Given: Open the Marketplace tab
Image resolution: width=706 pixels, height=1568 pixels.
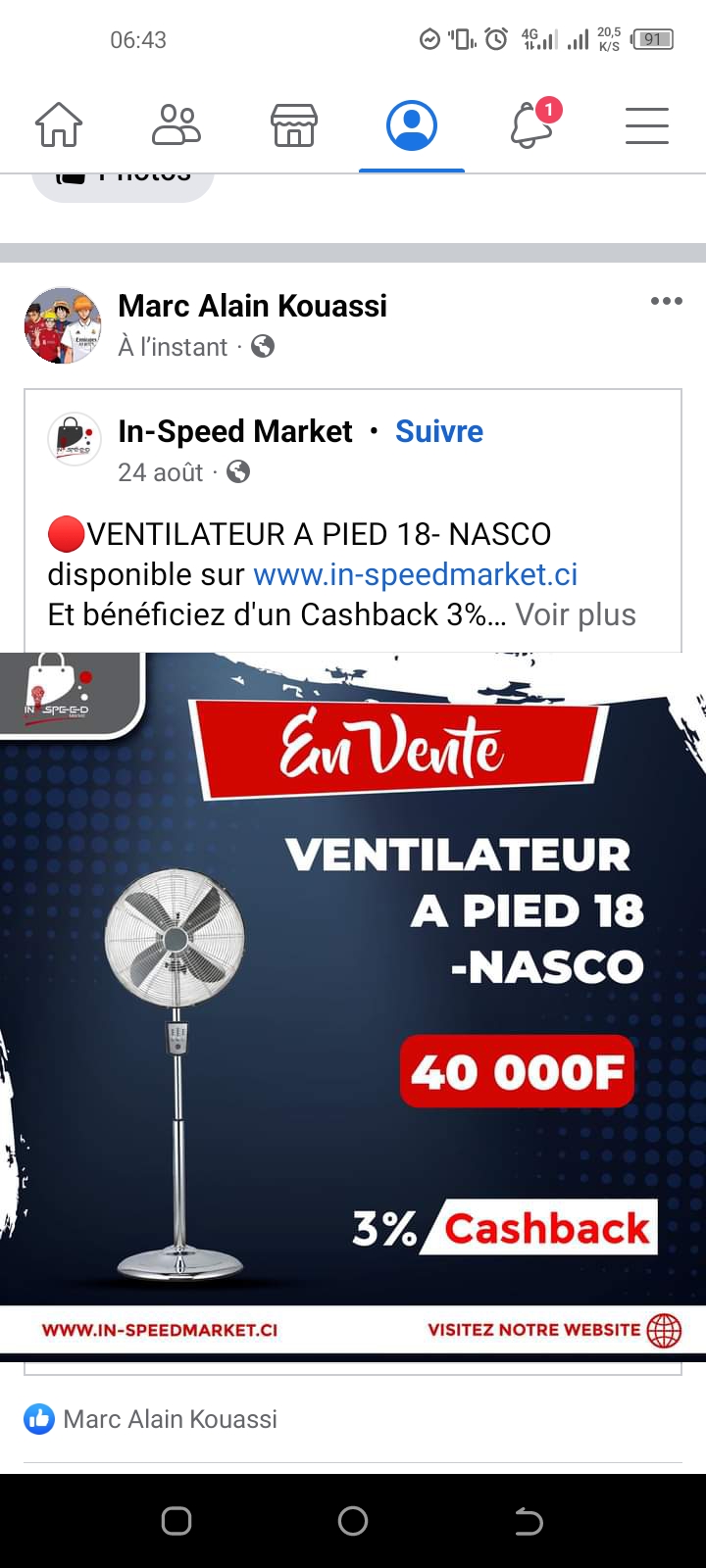Looking at the screenshot, I should [x=294, y=126].
